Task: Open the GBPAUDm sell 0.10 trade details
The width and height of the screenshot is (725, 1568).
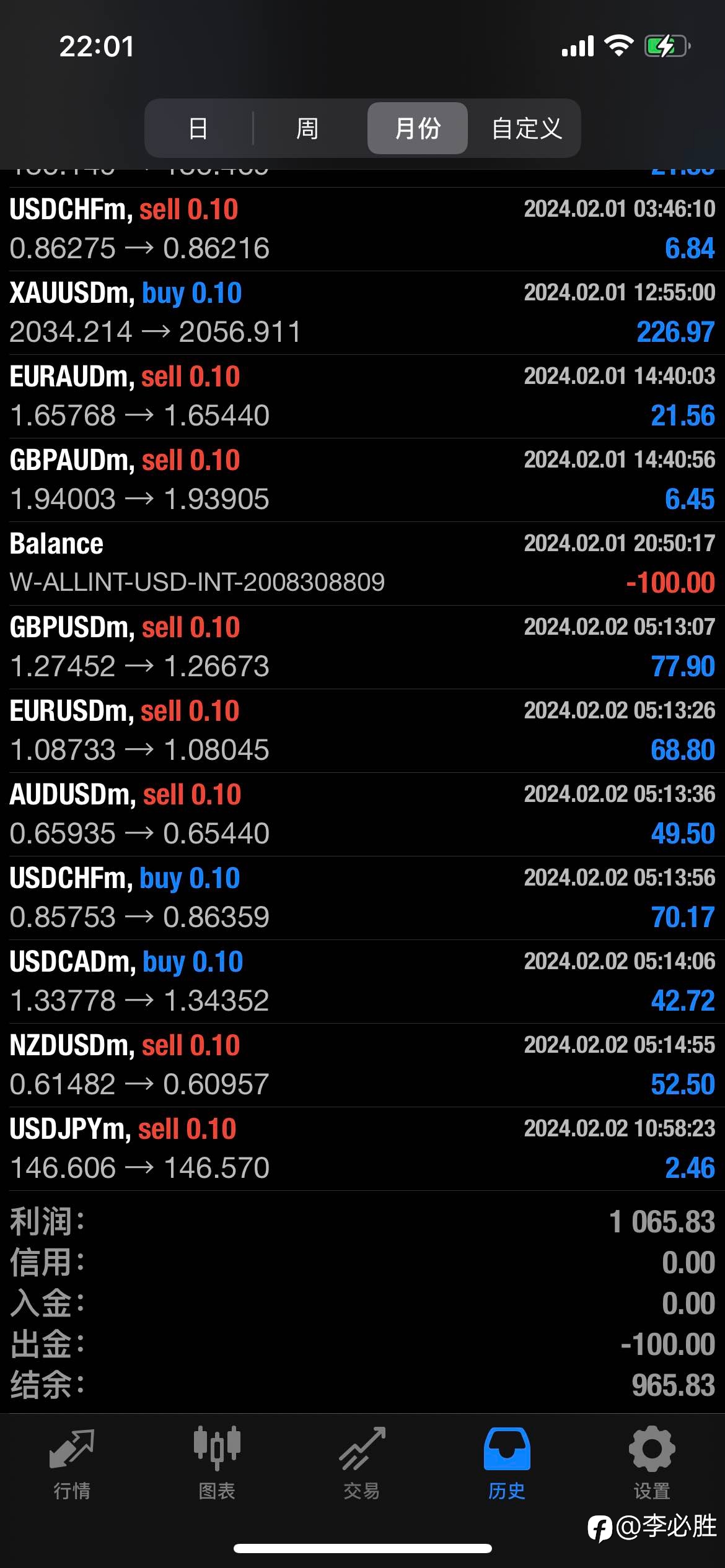Action: click(x=362, y=480)
